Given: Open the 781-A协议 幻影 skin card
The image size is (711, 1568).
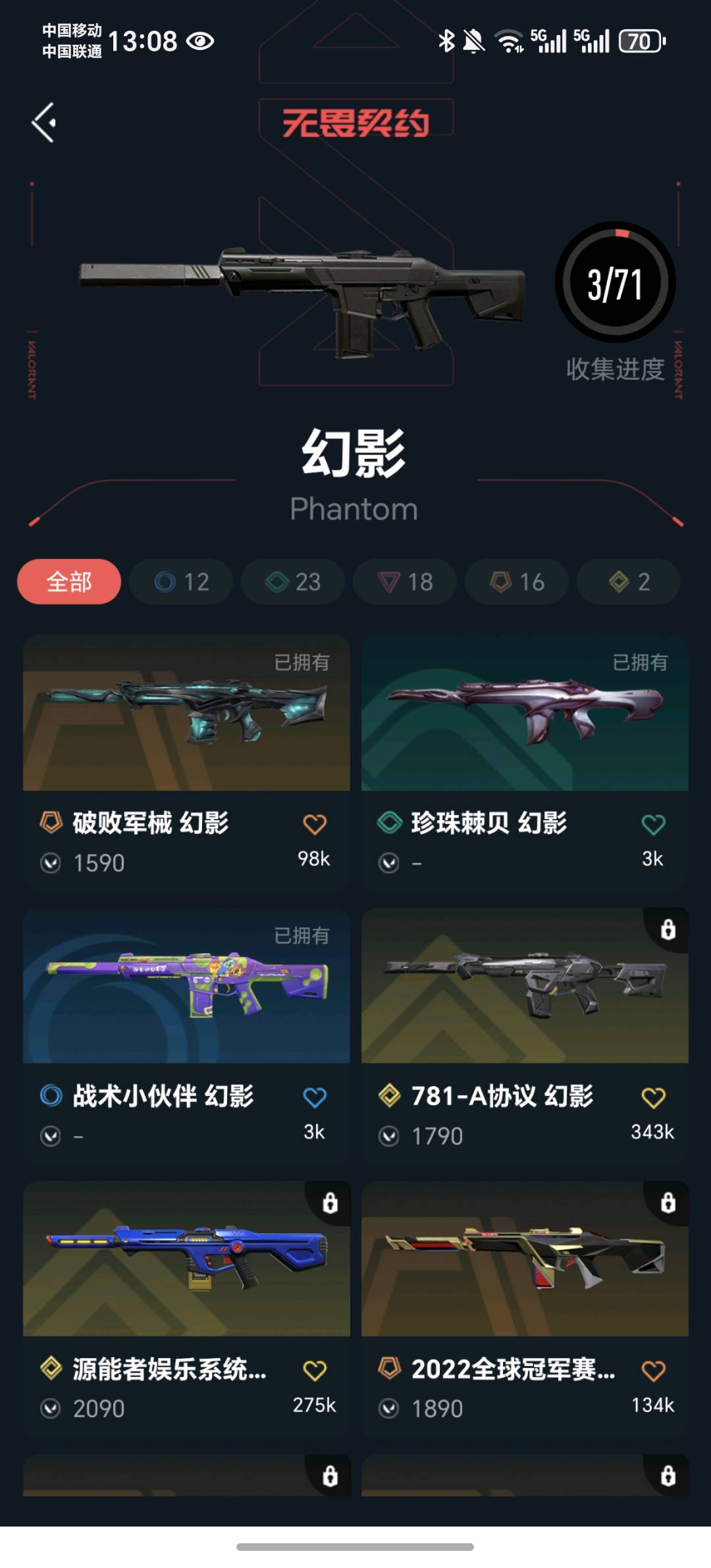Looking at the screenshot, I should click(525, 987).
